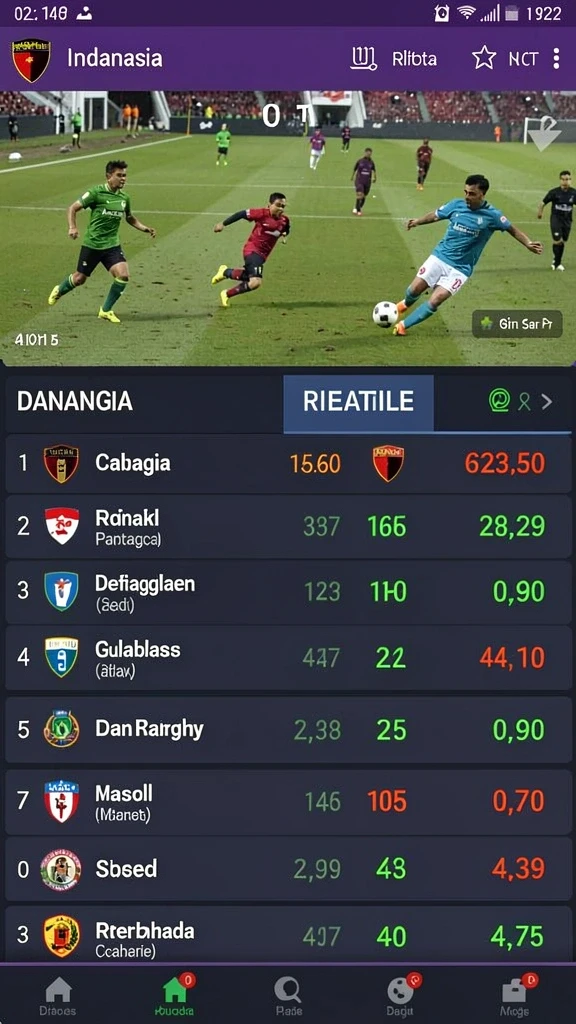Switch to the RIEATIILE tab
Viewport: 576px width, 1024px height.
point(359,401)
